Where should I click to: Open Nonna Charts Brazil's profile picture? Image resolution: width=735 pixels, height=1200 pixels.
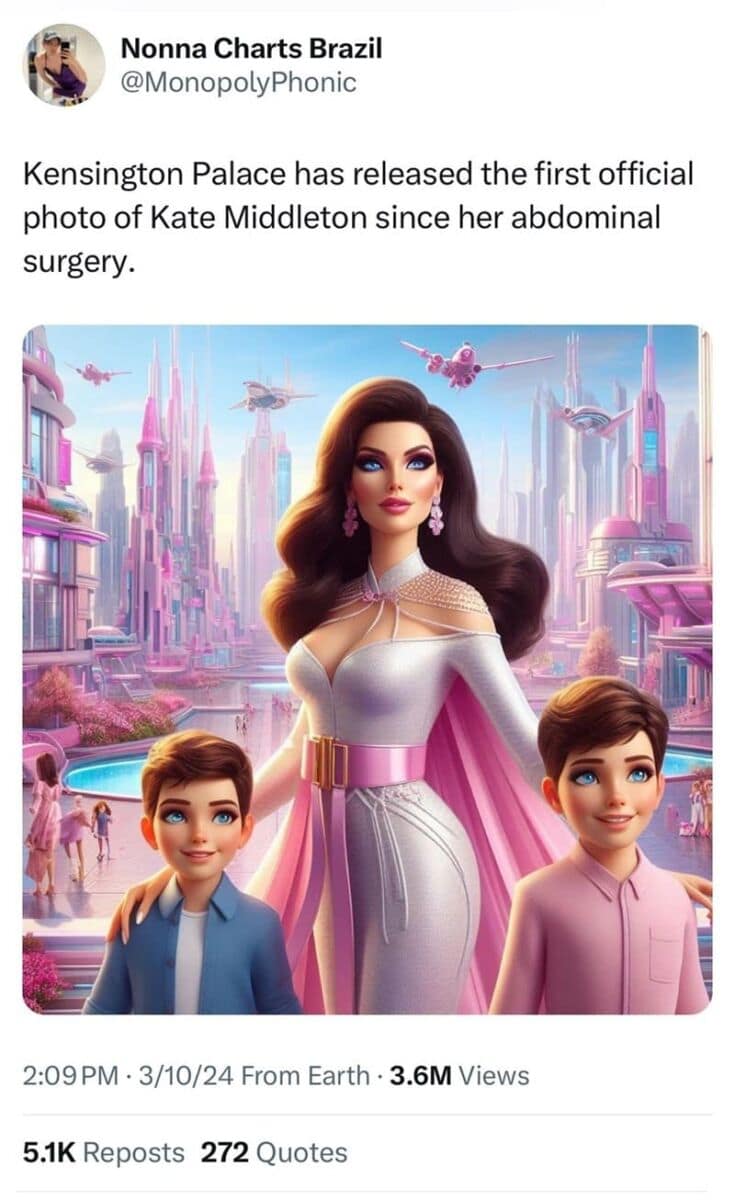65,65
